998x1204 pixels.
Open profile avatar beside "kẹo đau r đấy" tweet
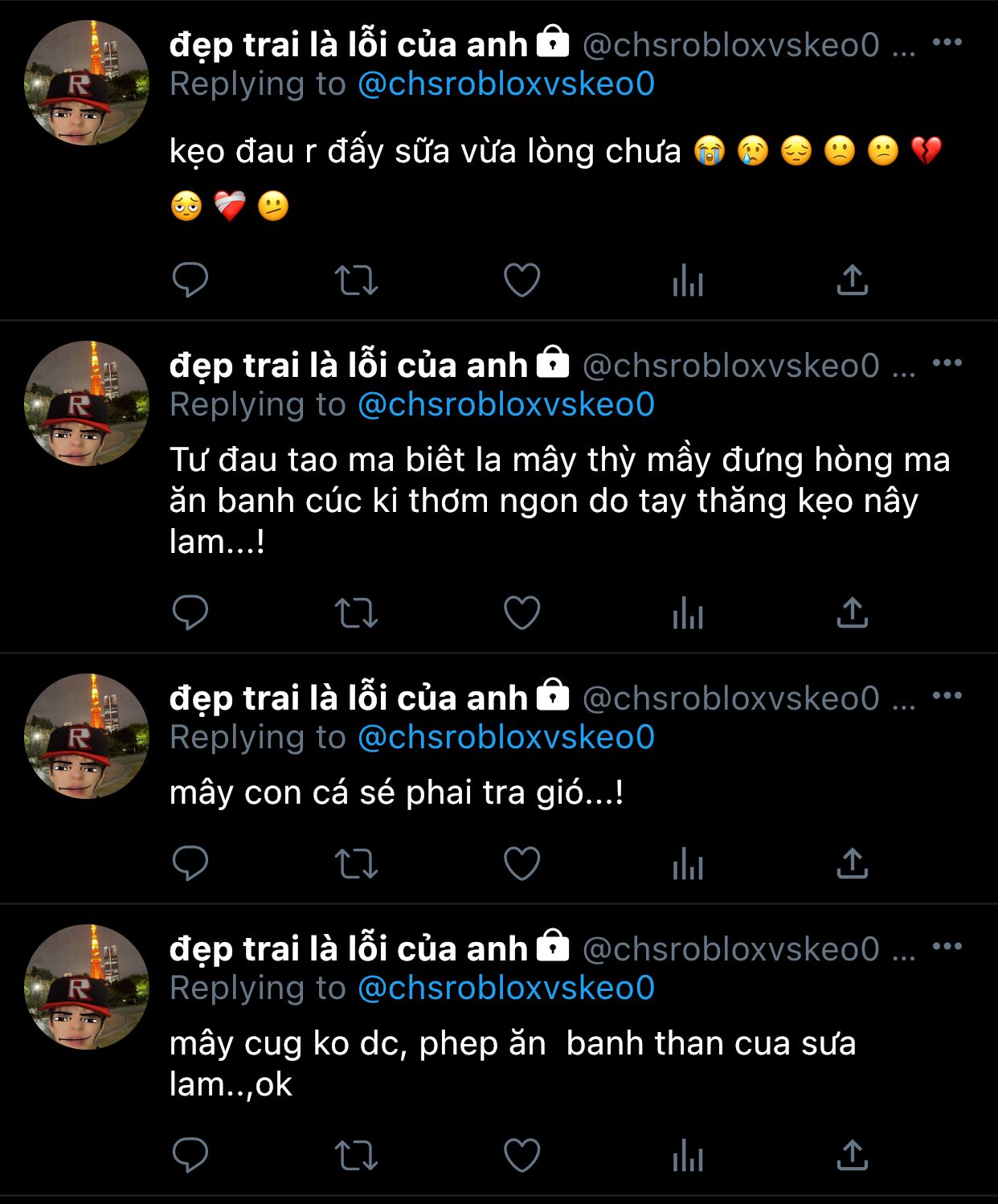click(x=87, y=83)
